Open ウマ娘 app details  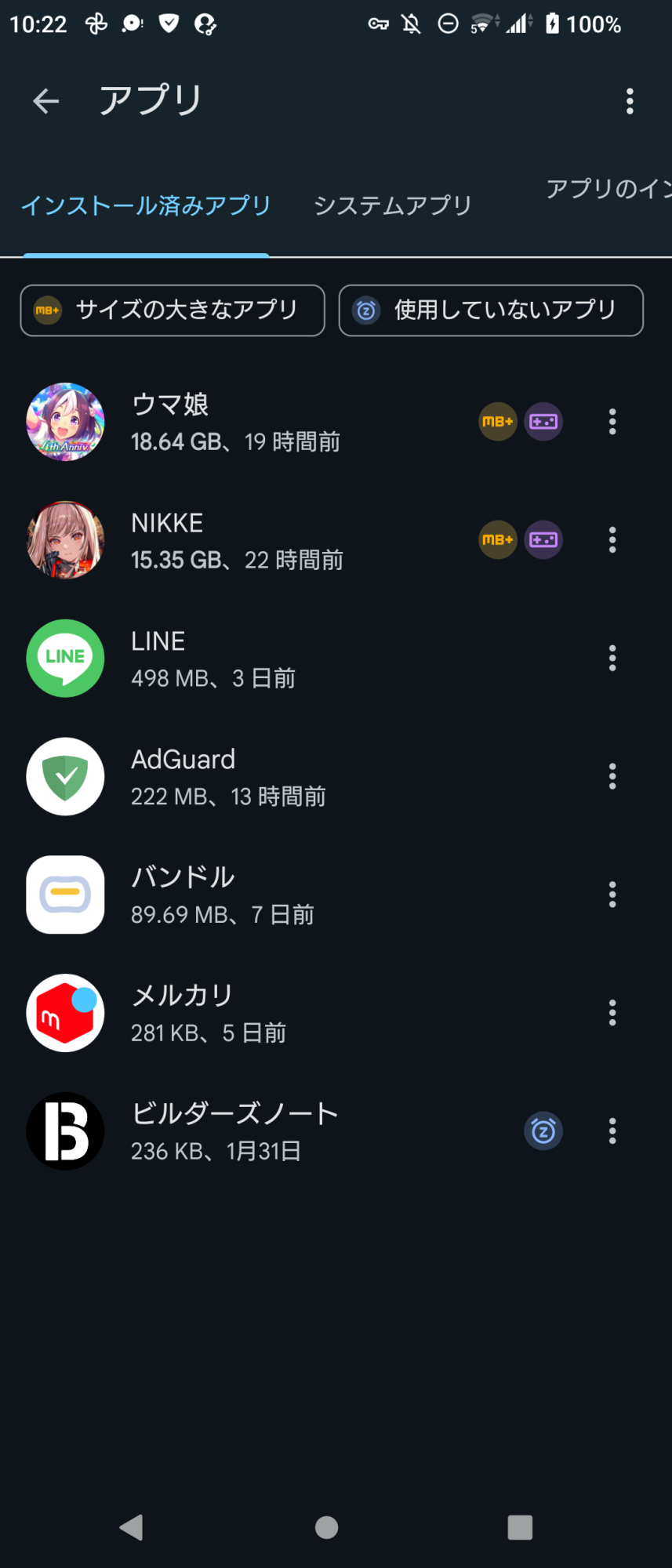click(x=235, y=423)
